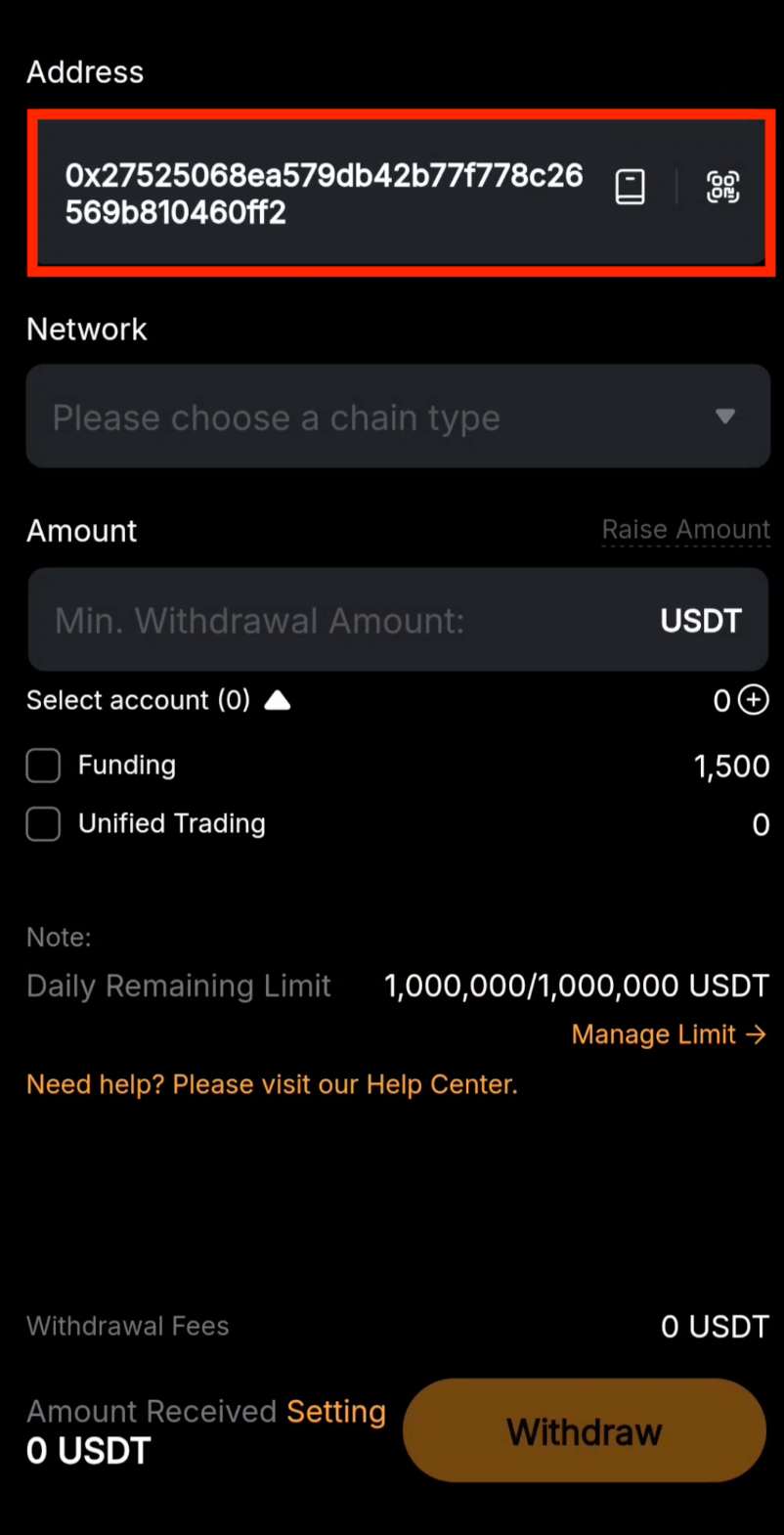Click the plus icon next to account balance
784x1535 pixels.
click(754, 700)
